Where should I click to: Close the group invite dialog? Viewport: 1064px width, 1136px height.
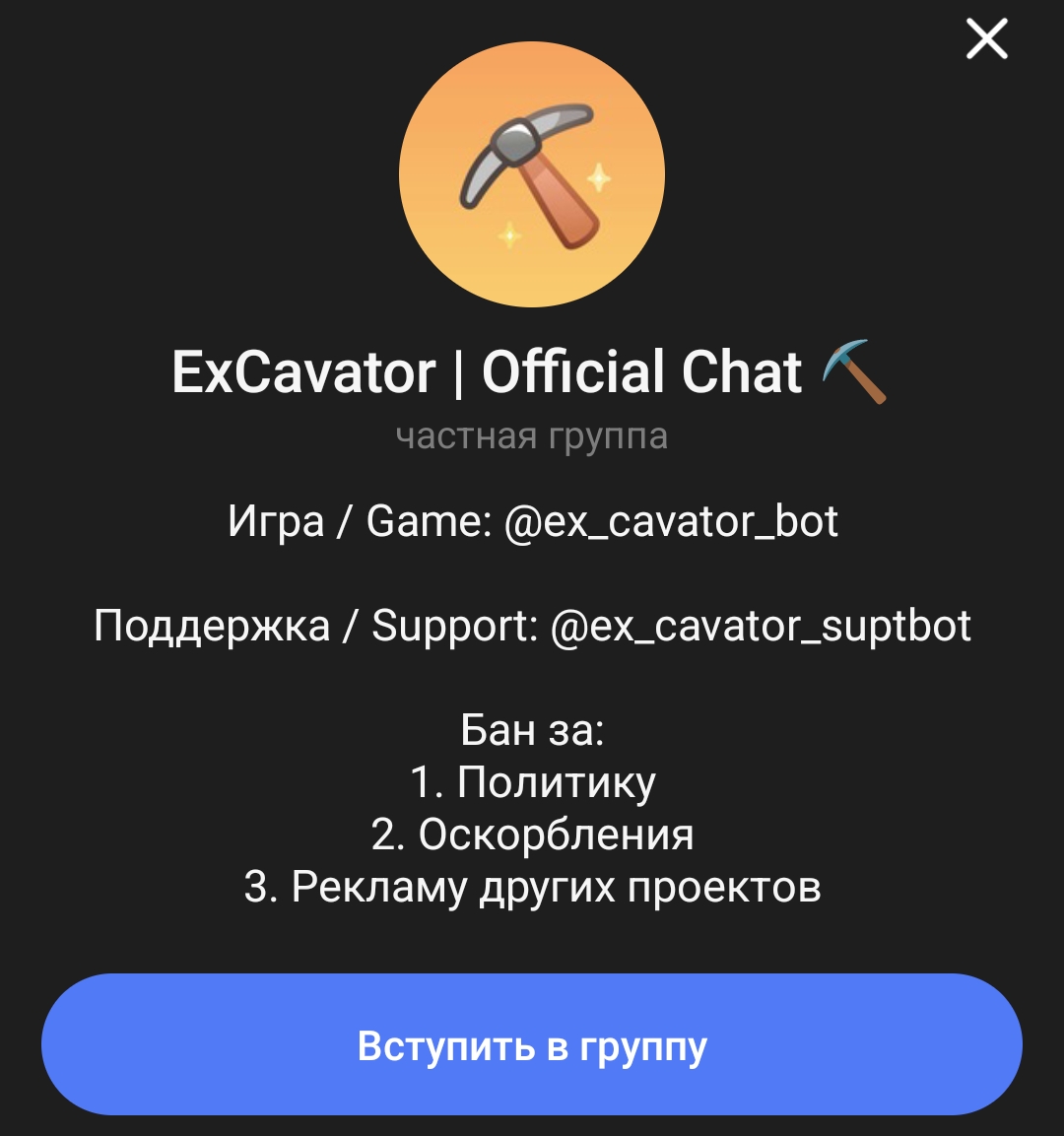coord(986,40)
